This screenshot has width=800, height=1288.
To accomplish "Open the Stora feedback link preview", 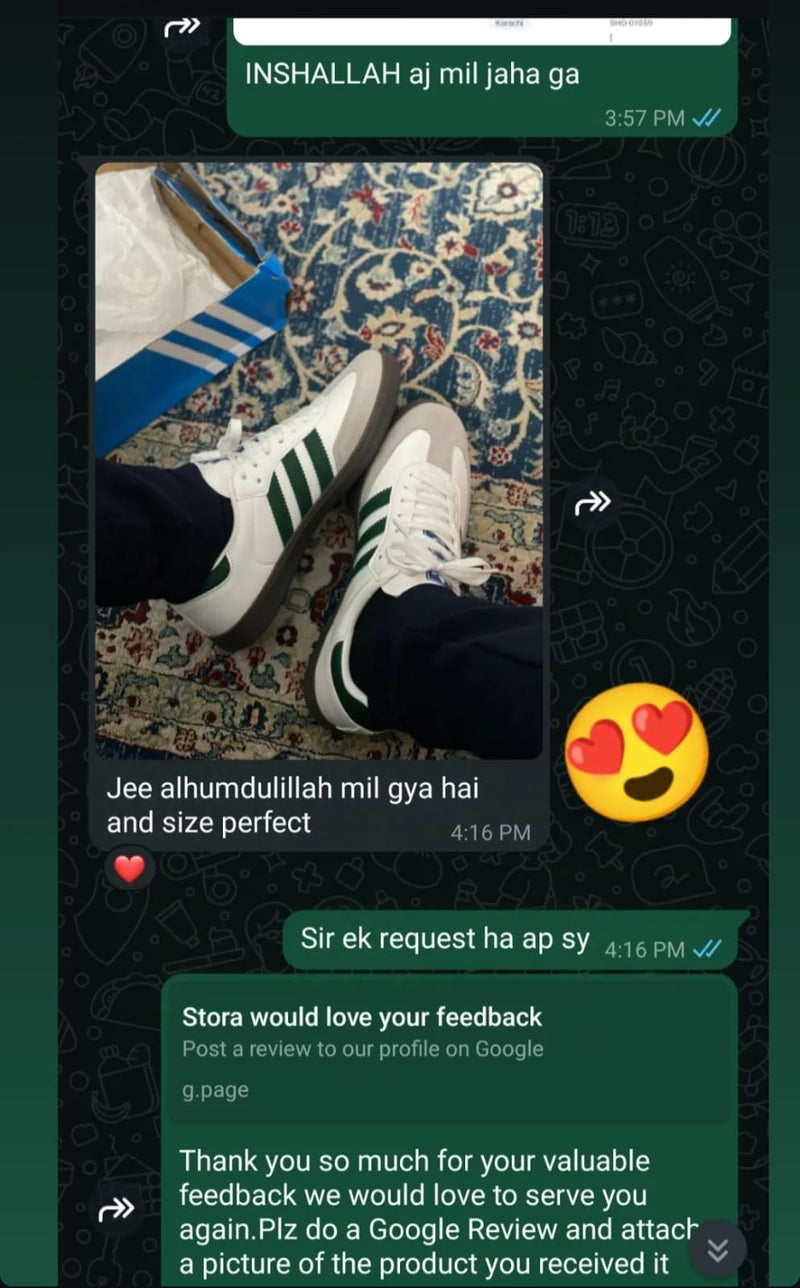I will coord(449,1052).
